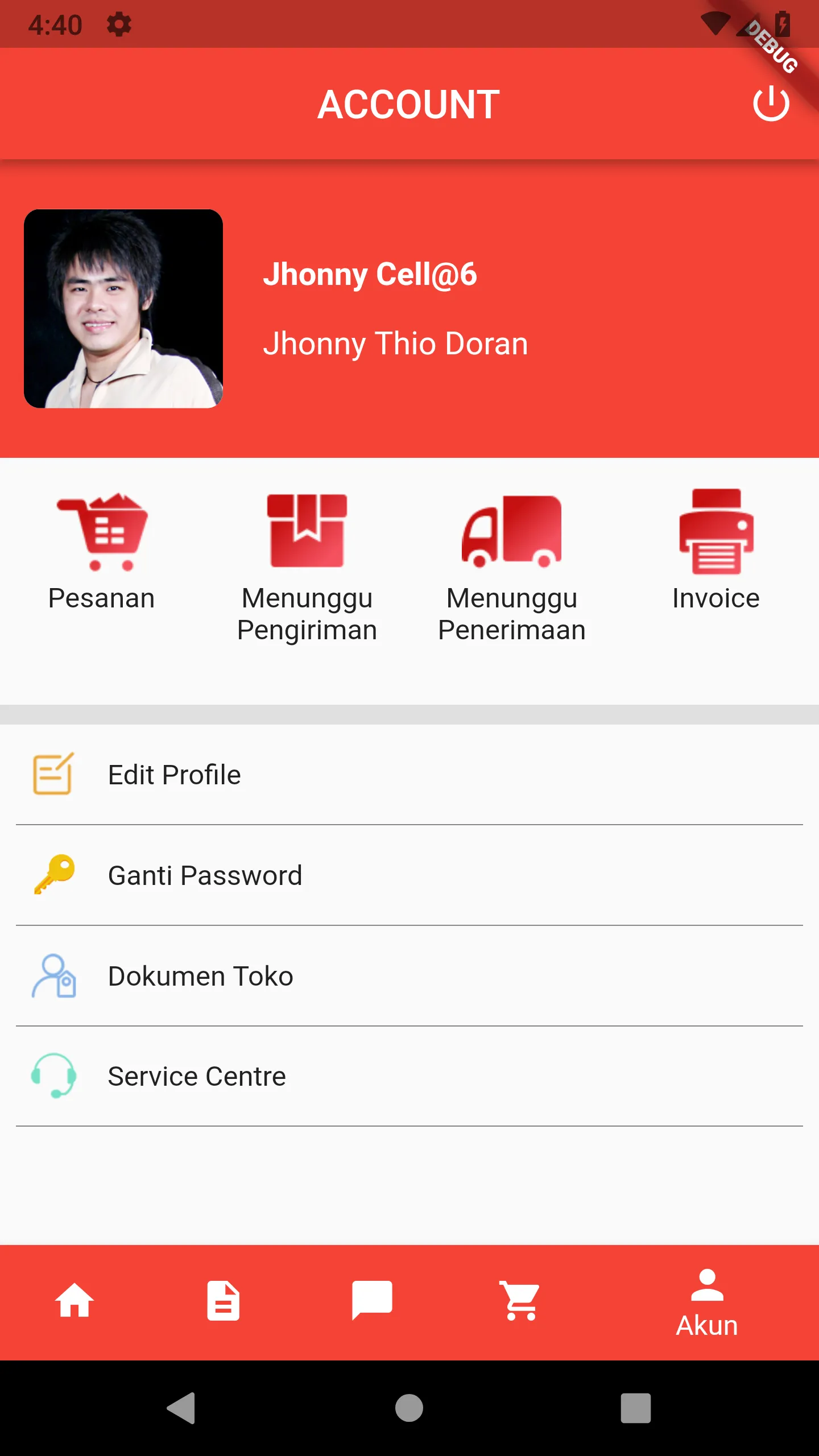Tap the Ganti Password key icon
The image size is (819, 1456).
tap(53, 875)
